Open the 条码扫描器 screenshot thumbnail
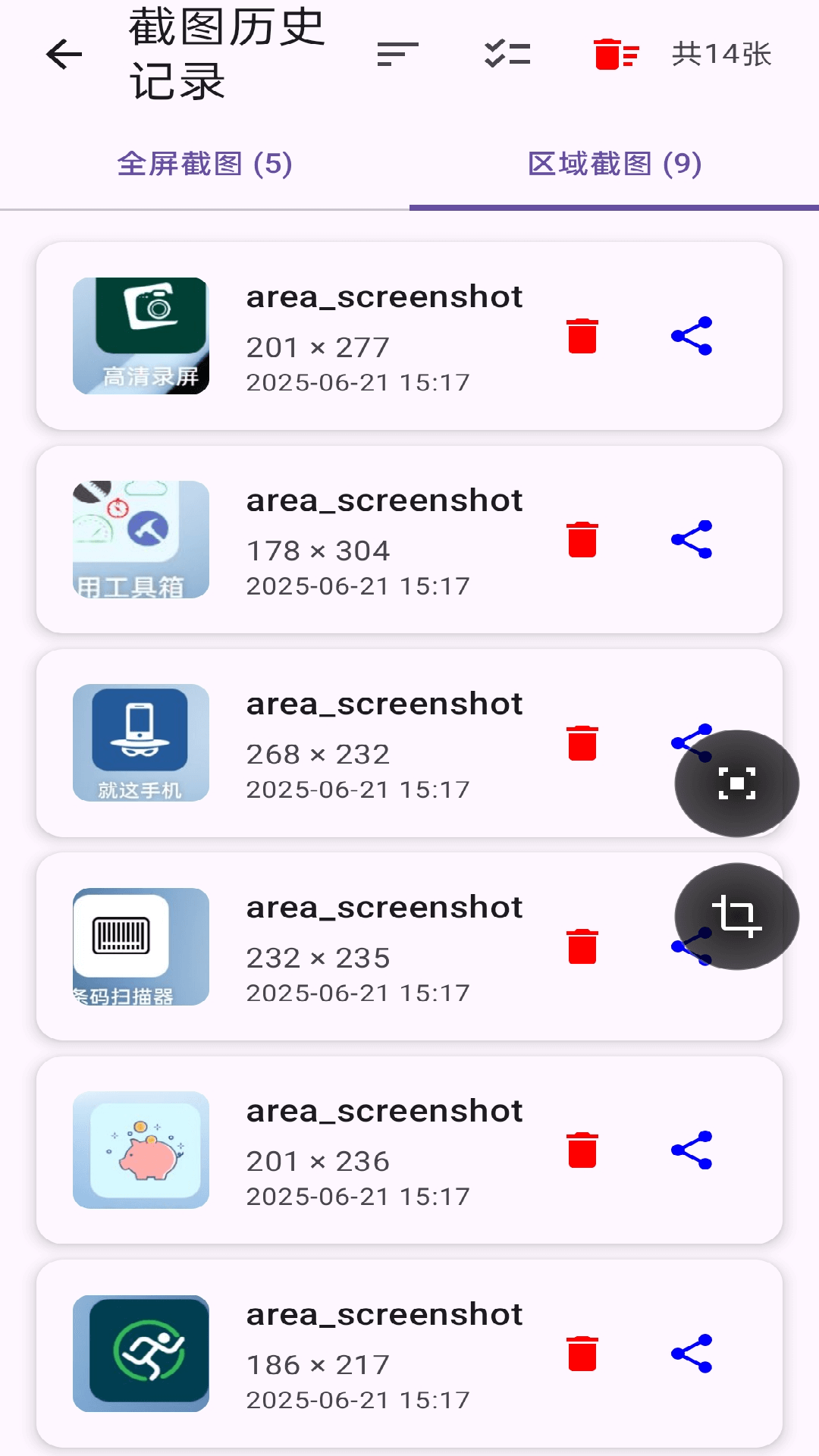This screenshot has width=819, height=1456. pyautogui.click(x=141, y=946)
